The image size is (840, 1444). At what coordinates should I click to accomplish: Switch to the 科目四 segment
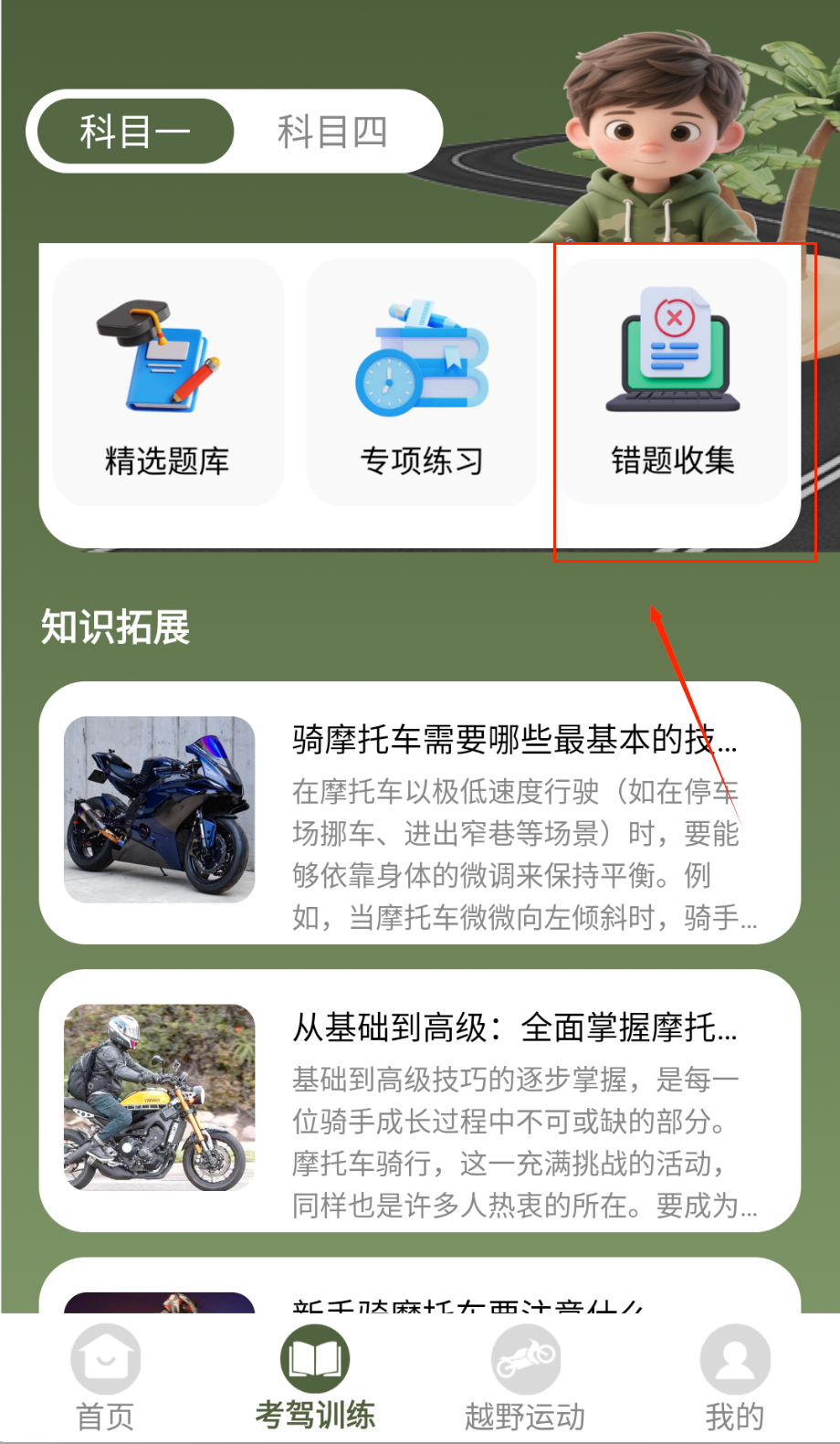332,132
